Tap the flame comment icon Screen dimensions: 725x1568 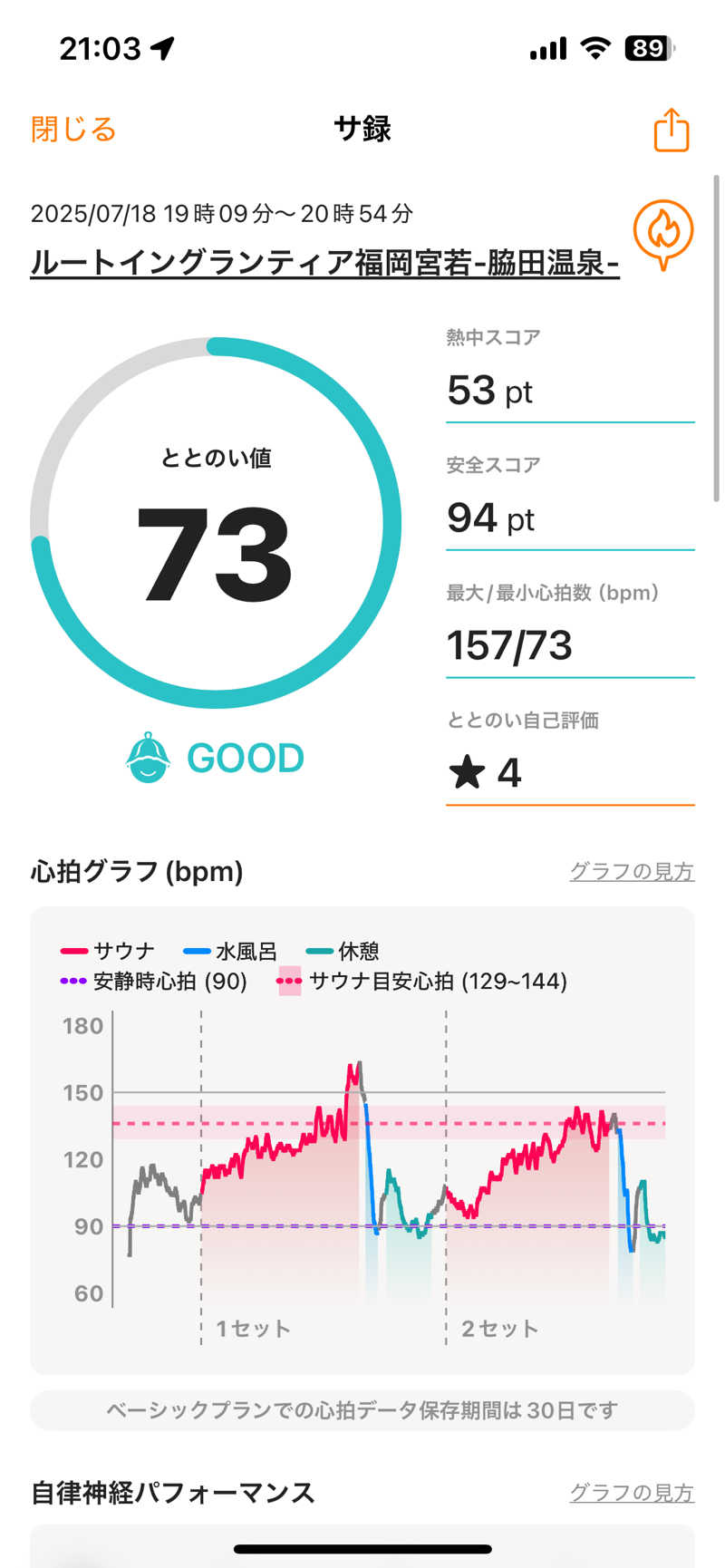click(663, 234)
